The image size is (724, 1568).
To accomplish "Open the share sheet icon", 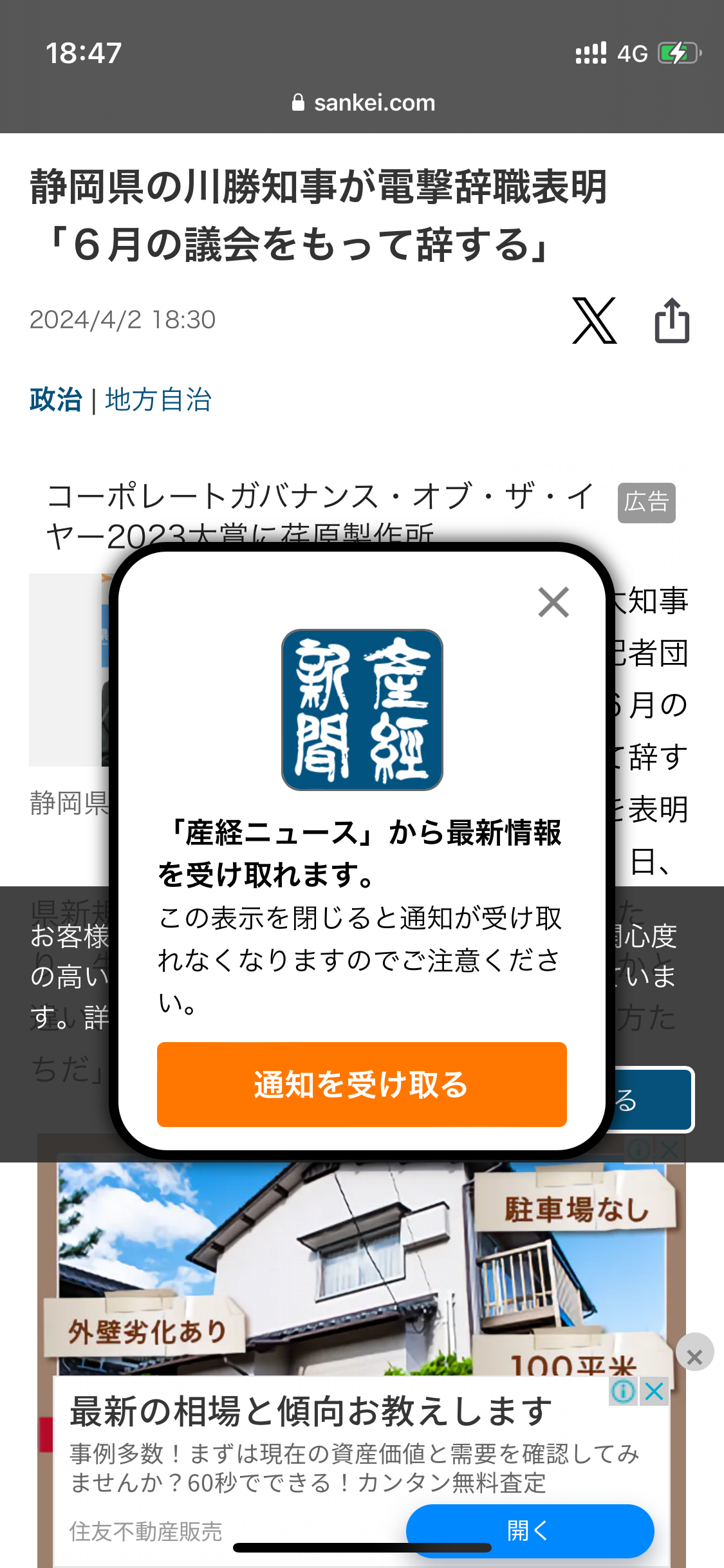I will point(672,321).
